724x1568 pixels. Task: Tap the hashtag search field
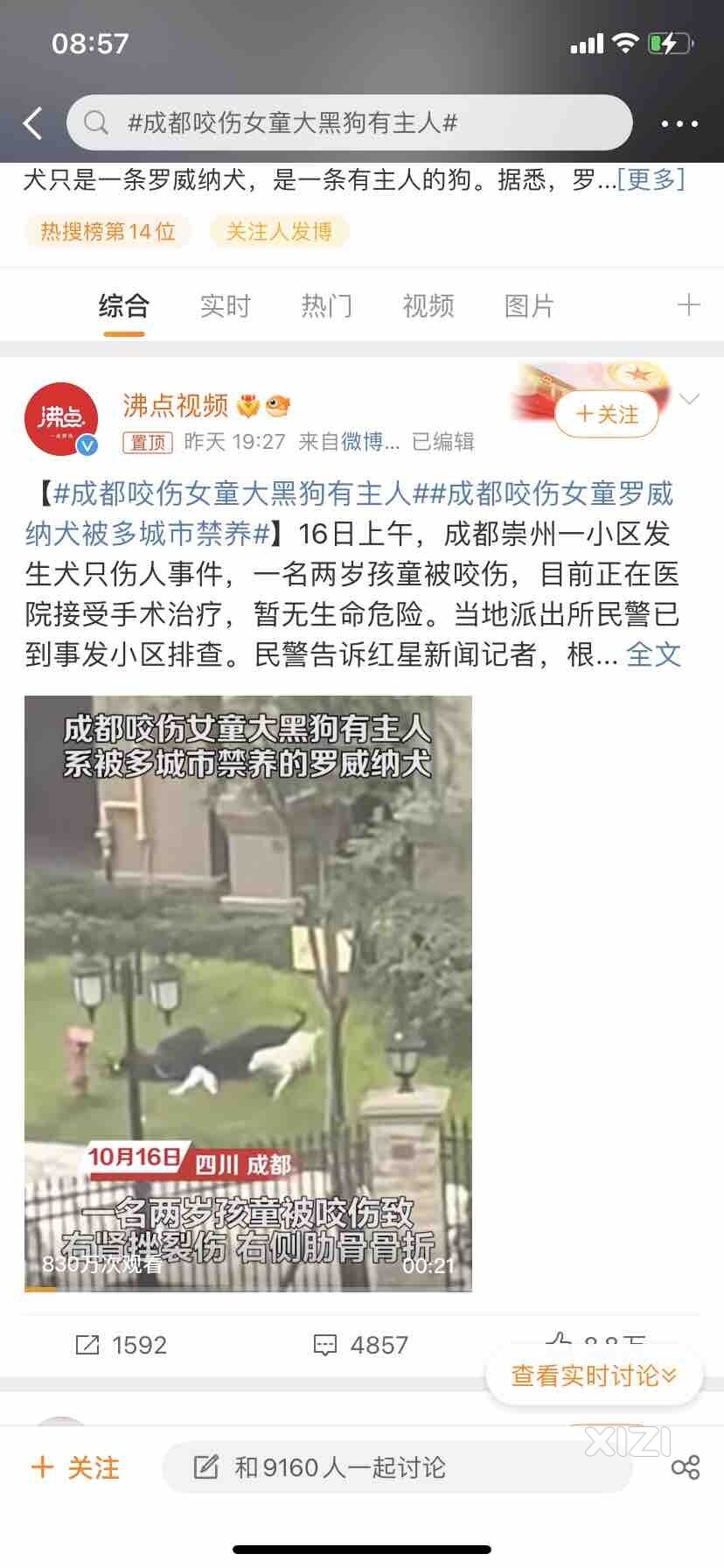pyautogui.click(x=350, y=122)
